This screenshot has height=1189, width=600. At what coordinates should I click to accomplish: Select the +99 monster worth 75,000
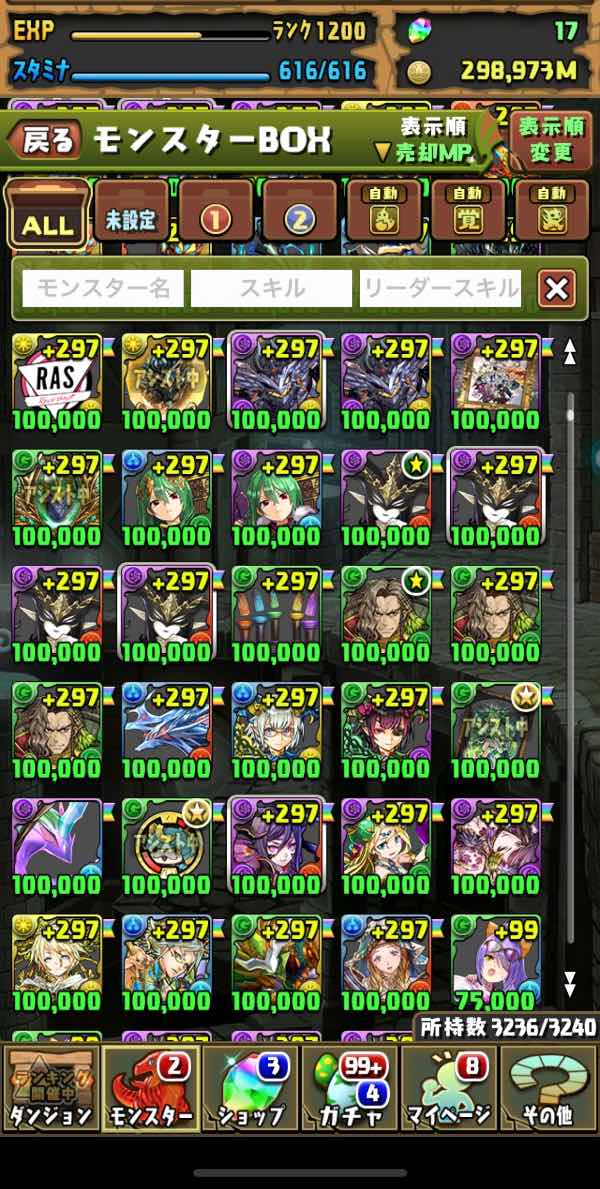click(496, 960)
